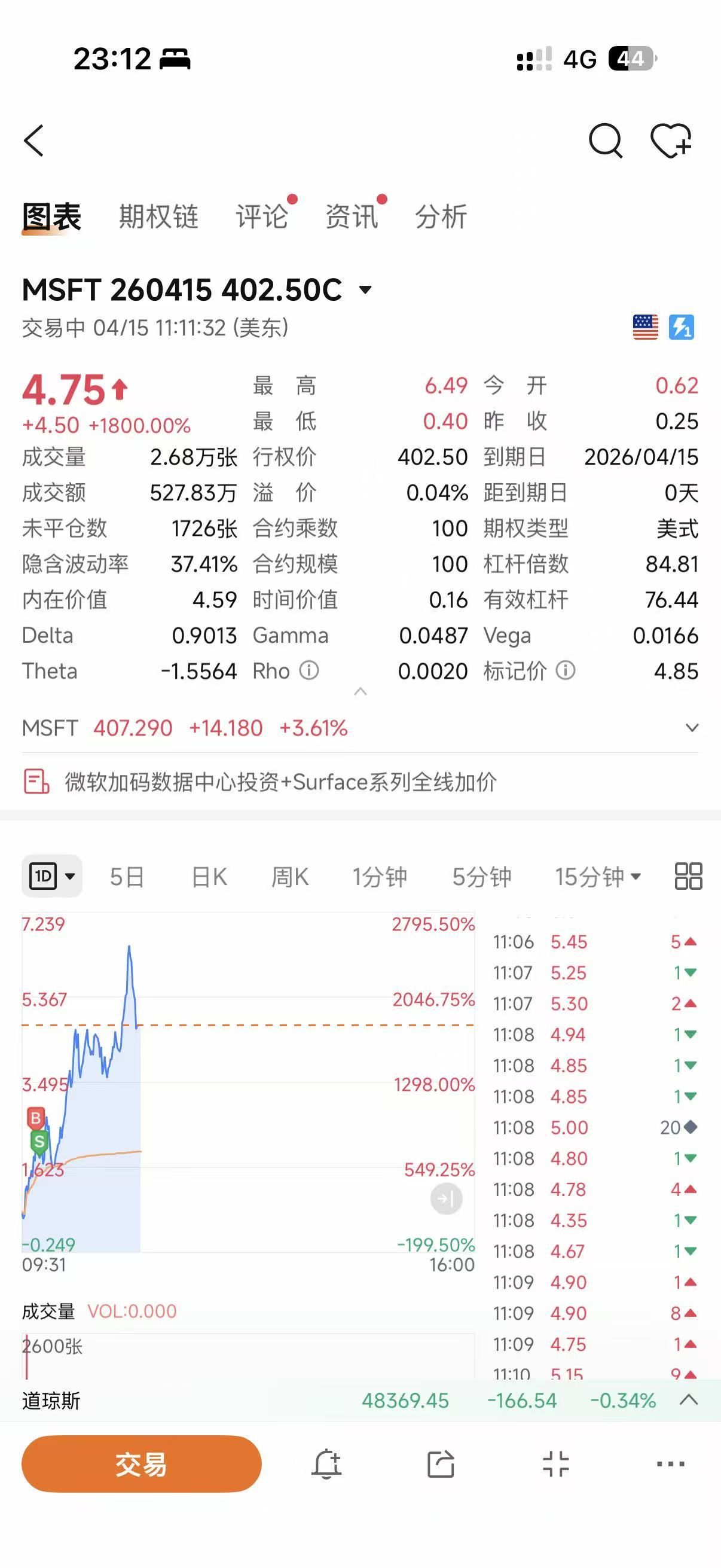
Task: Open the 15分钟 interval dropdown
Action: tap(597, 877)
